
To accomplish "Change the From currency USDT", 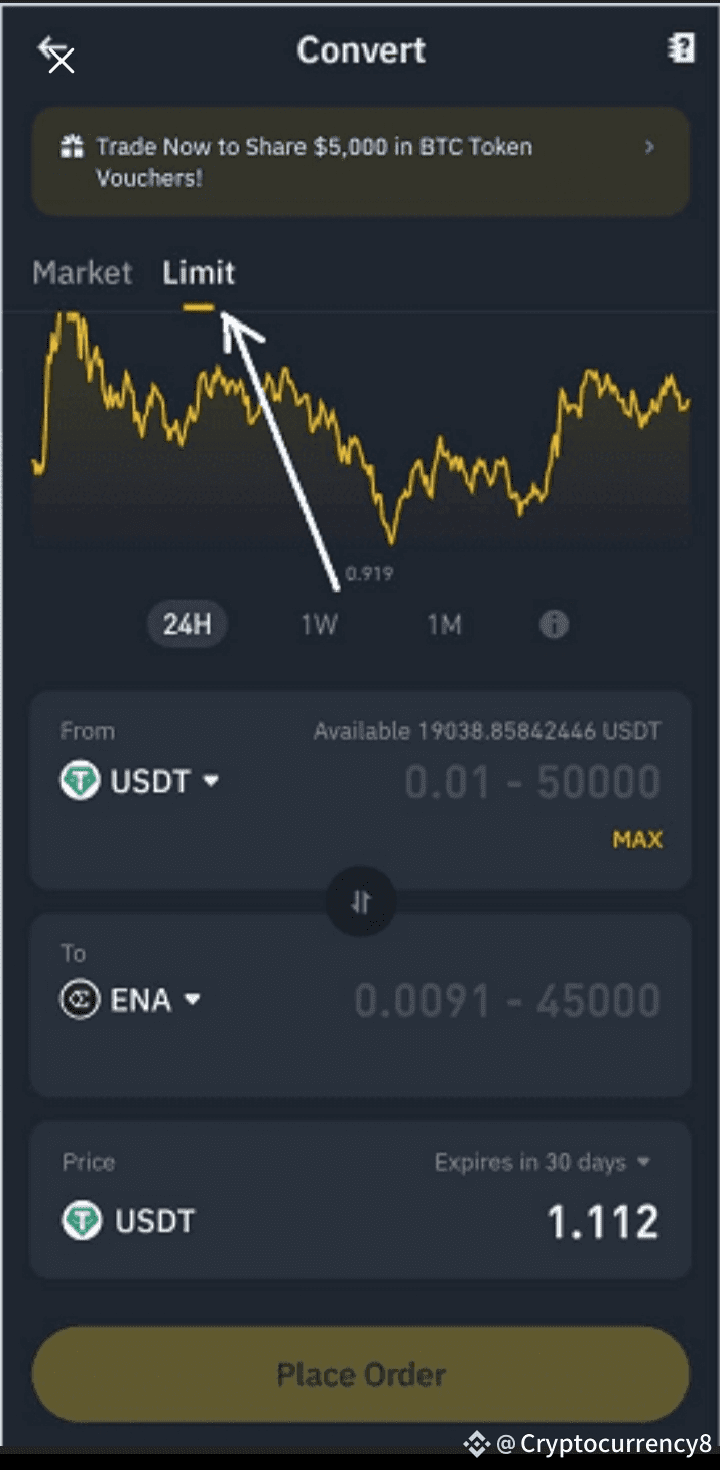I will [140, 781].
